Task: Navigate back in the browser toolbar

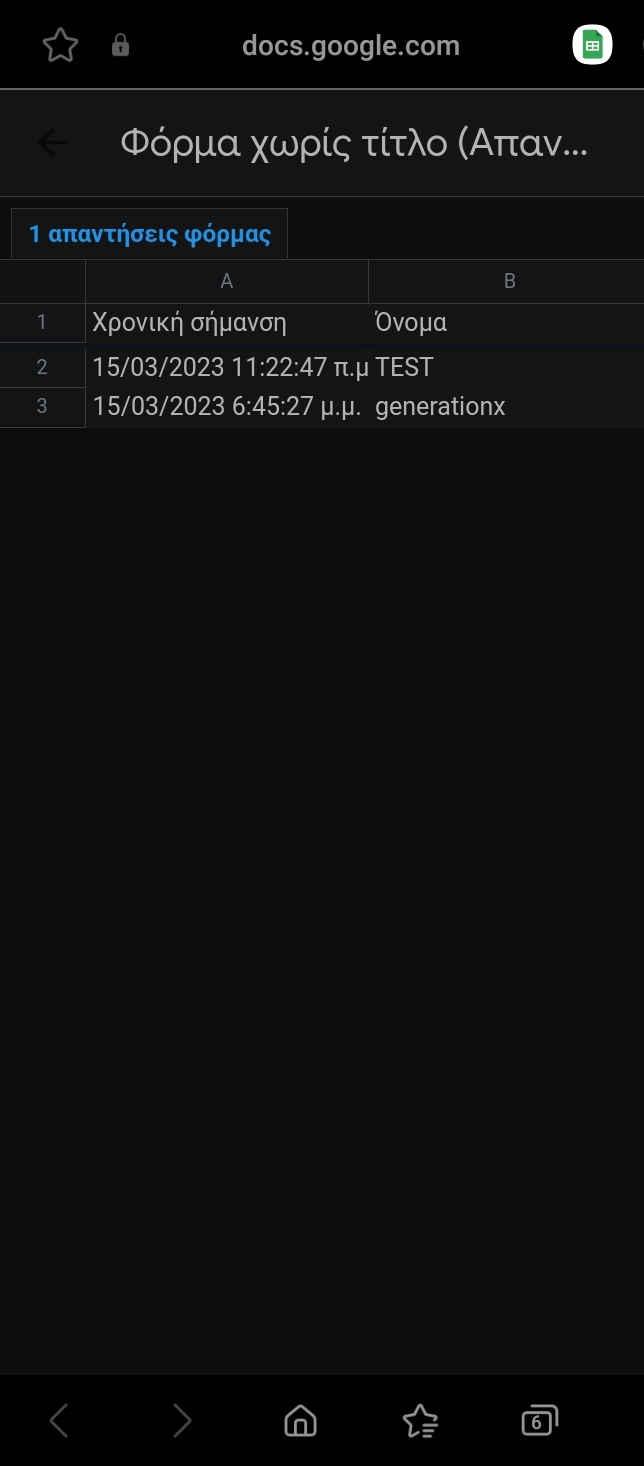Action: coord(60,1420)
